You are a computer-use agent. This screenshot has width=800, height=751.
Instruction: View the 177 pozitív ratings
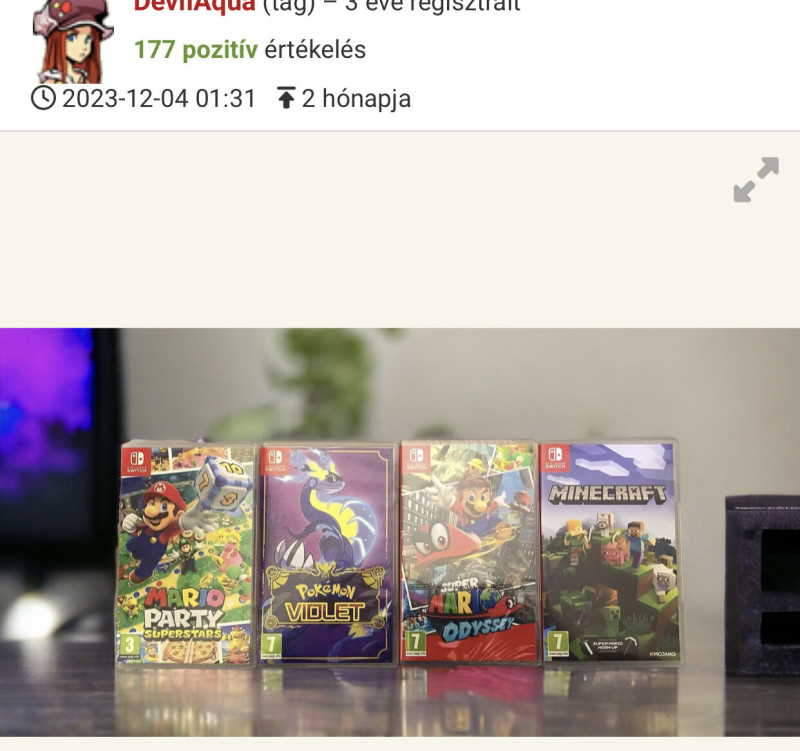click(x=196, y=49)
